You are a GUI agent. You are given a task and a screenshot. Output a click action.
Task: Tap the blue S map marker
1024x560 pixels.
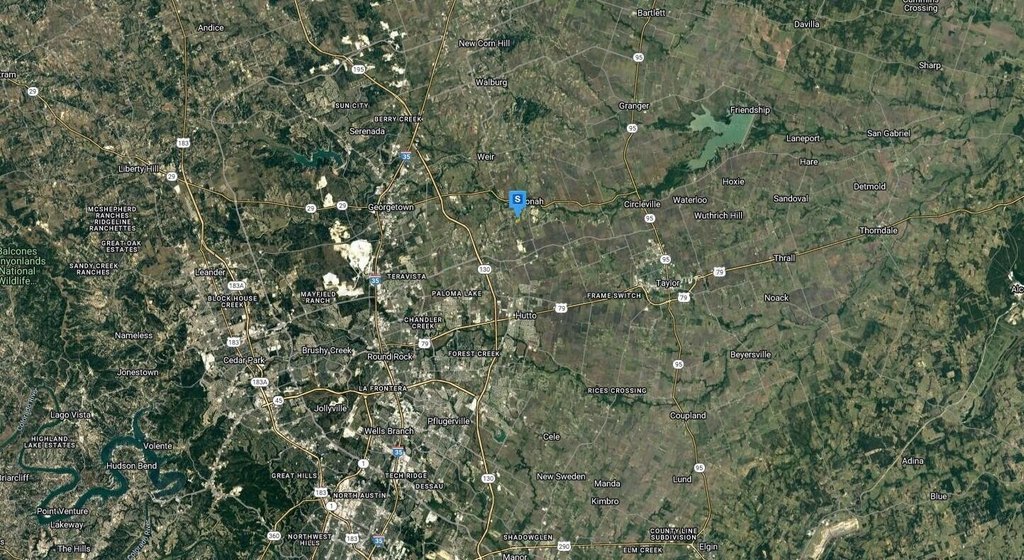pos(517,201)
